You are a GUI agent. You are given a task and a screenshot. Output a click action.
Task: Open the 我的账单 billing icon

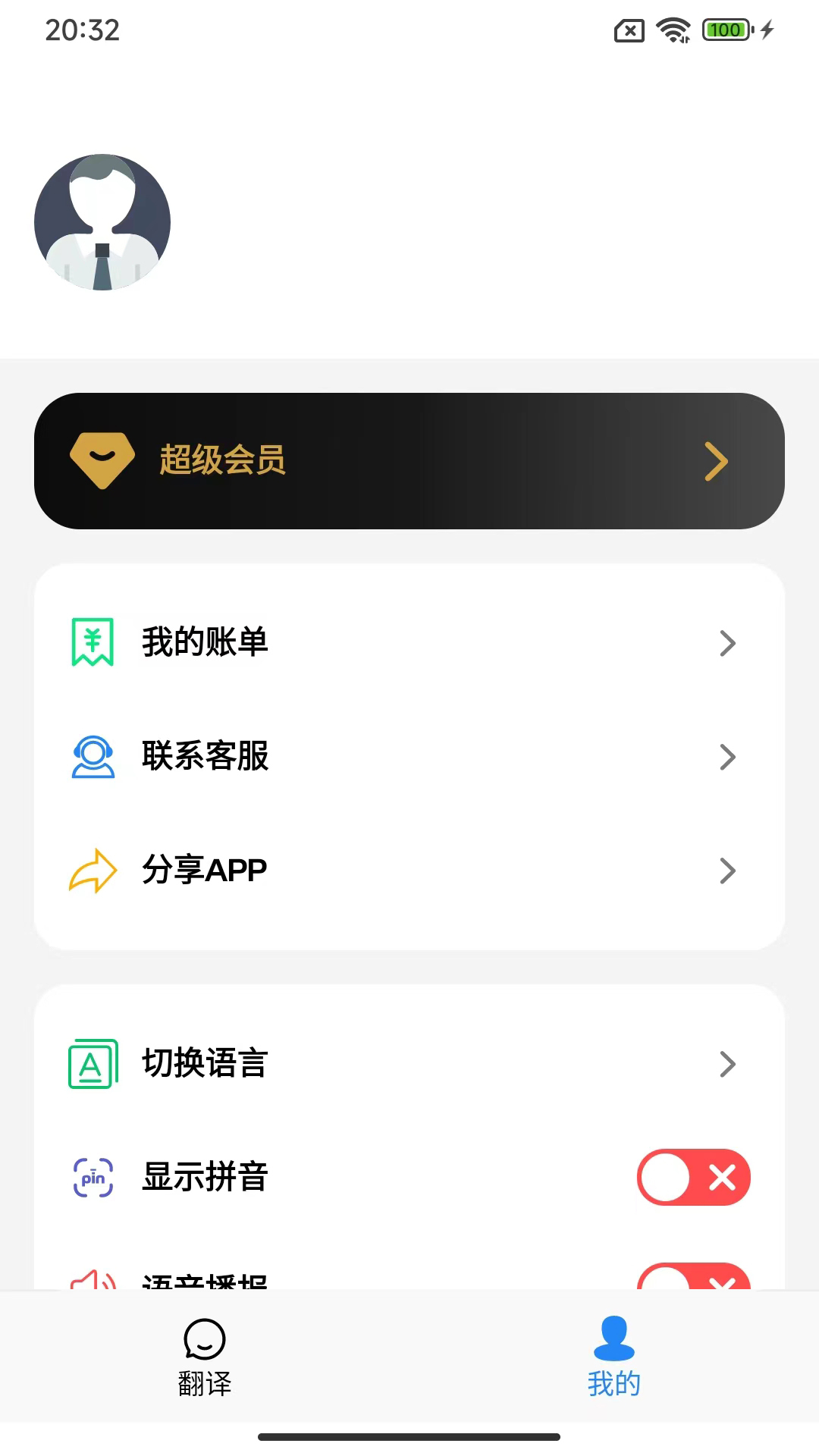click(92, 642)
